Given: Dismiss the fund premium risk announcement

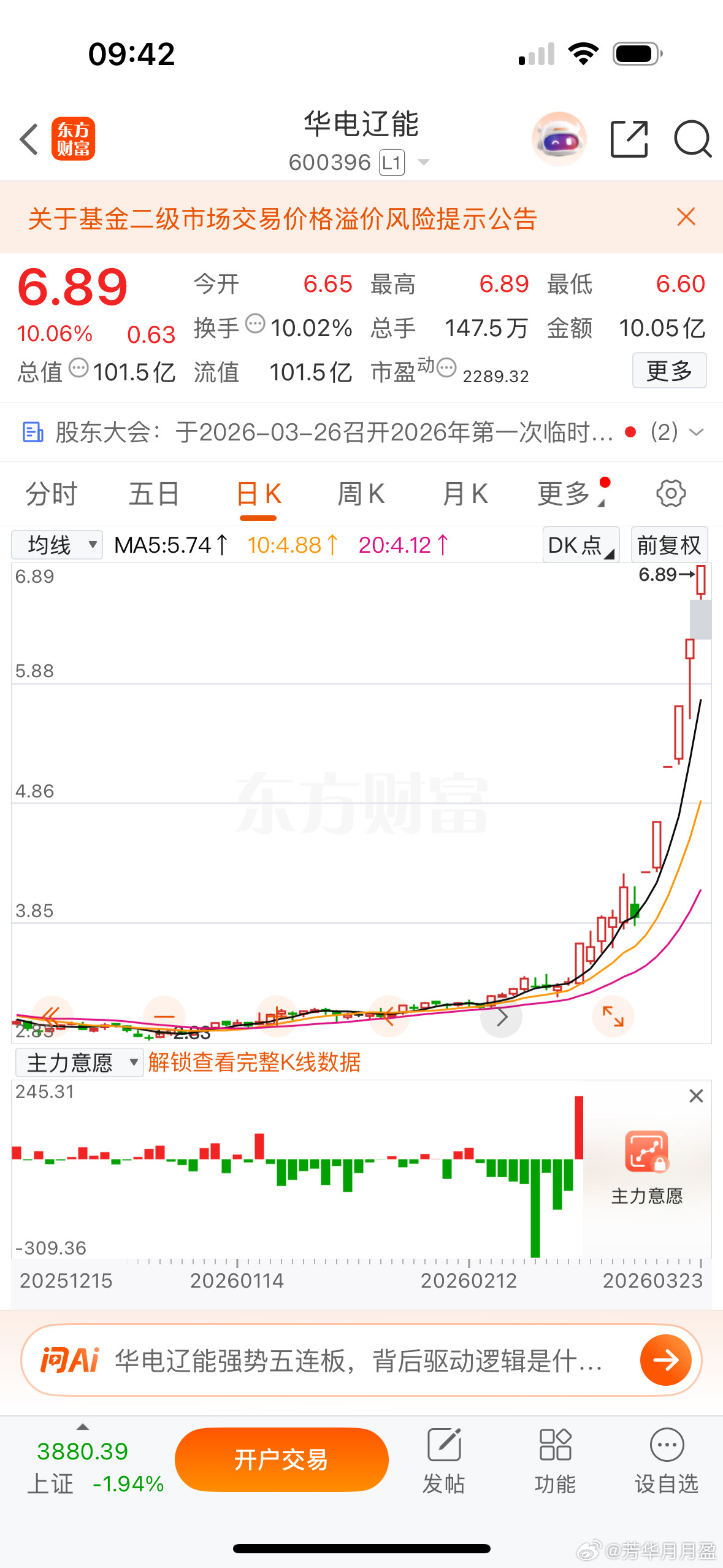Looking at the screenshot, I should 686,218.
